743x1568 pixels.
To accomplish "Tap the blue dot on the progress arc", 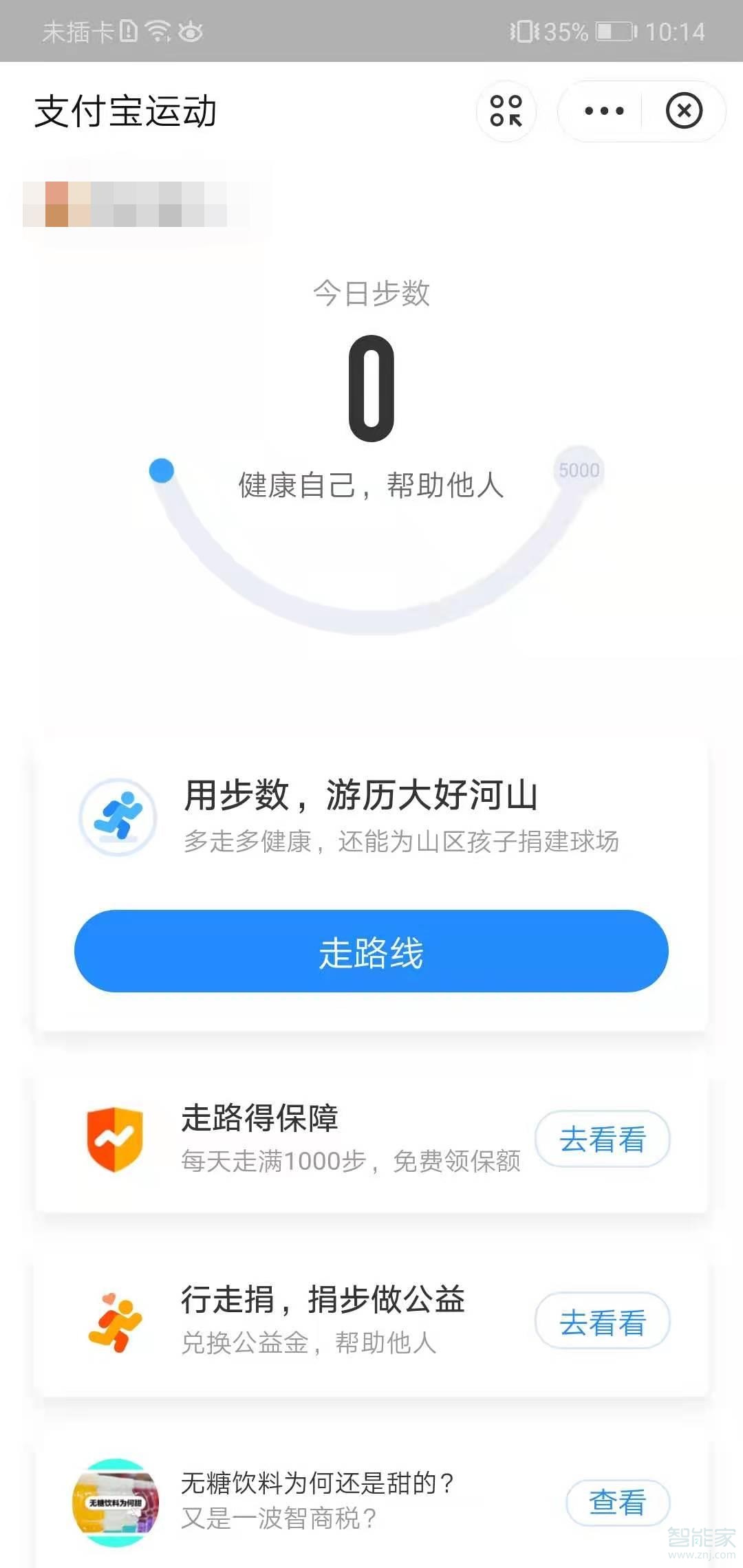I will point(160,470).
